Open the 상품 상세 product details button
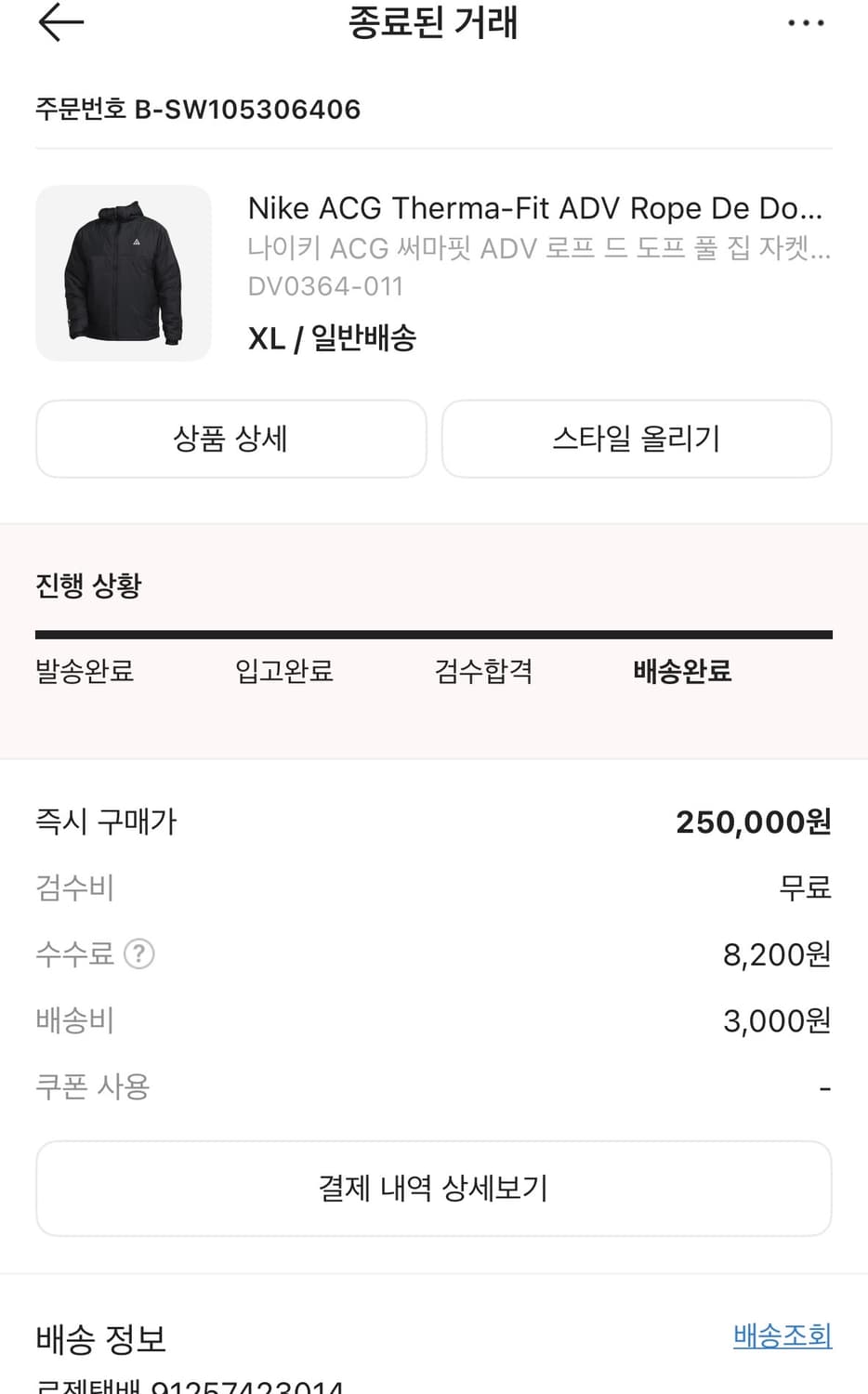 tap(230, 439)
